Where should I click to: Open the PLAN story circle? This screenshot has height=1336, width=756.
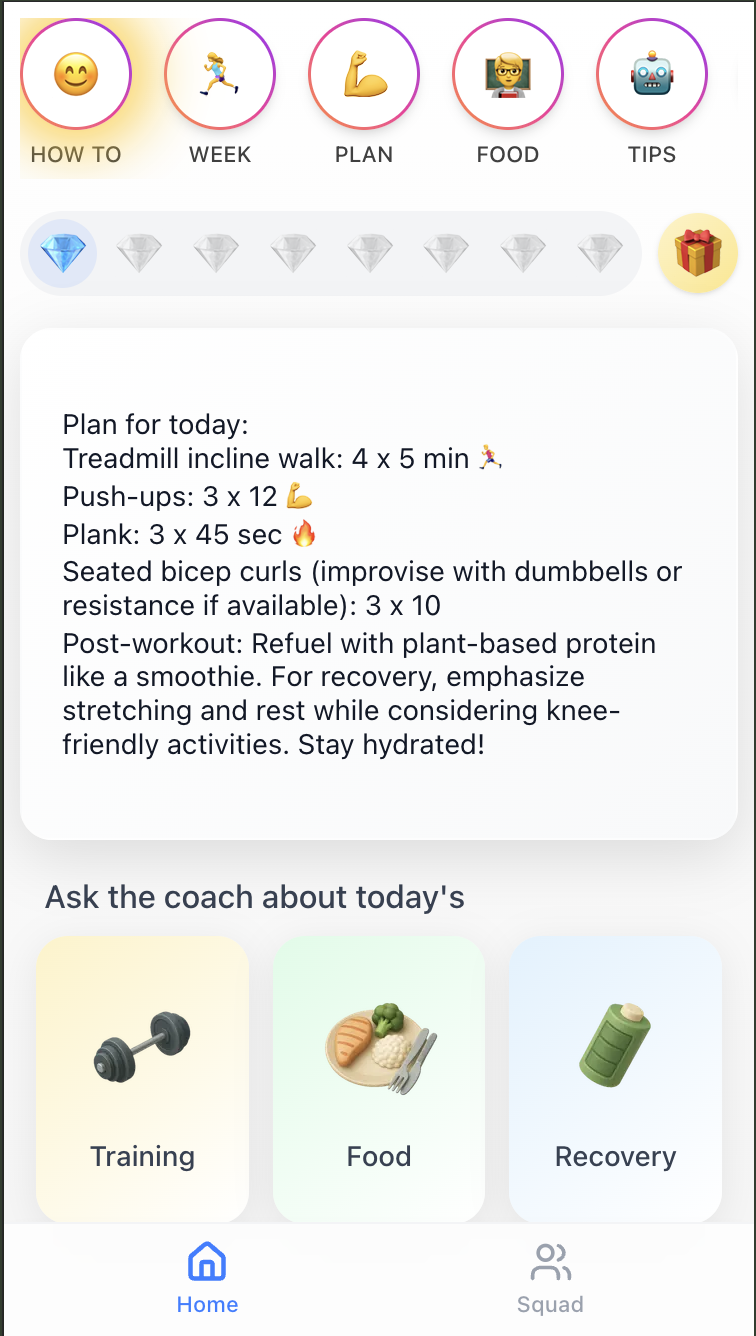coord(364,75)
